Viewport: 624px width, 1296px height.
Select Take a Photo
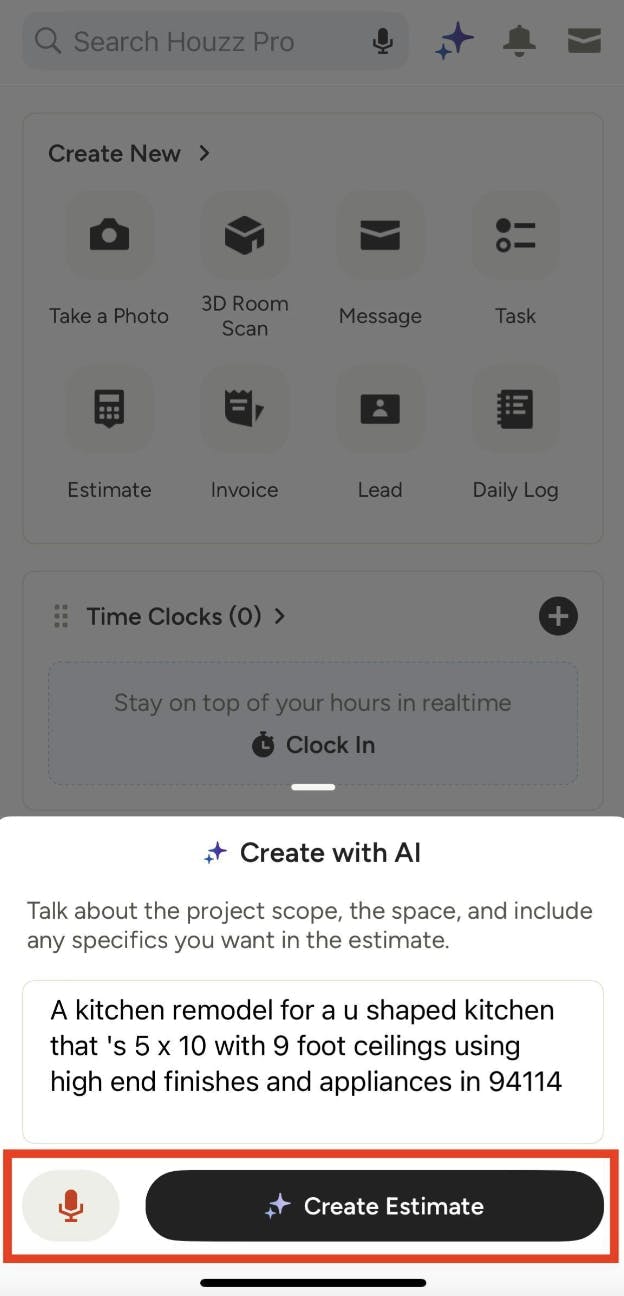pos(109,237)
